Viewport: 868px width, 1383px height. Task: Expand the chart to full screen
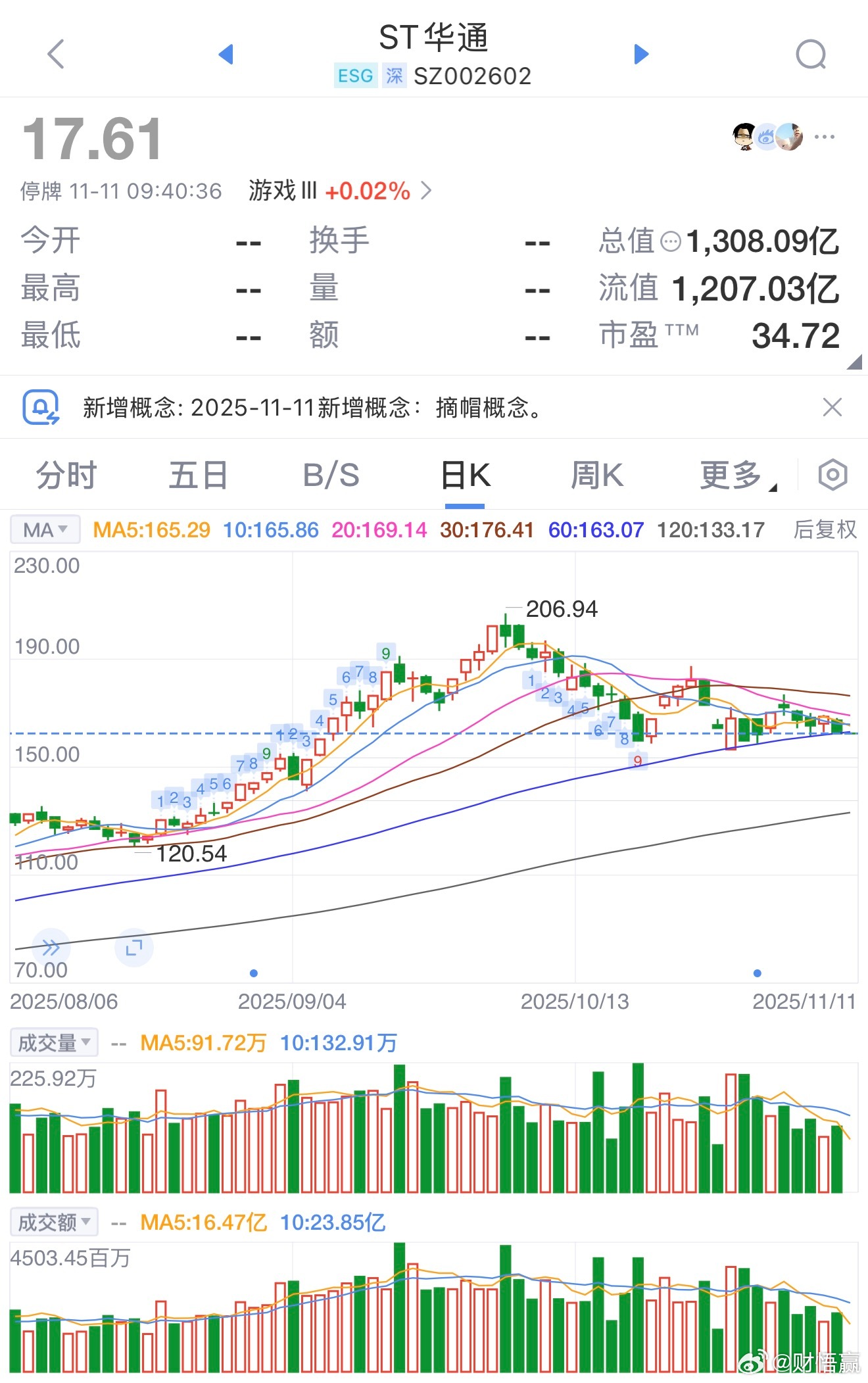[x=133, y=948]
